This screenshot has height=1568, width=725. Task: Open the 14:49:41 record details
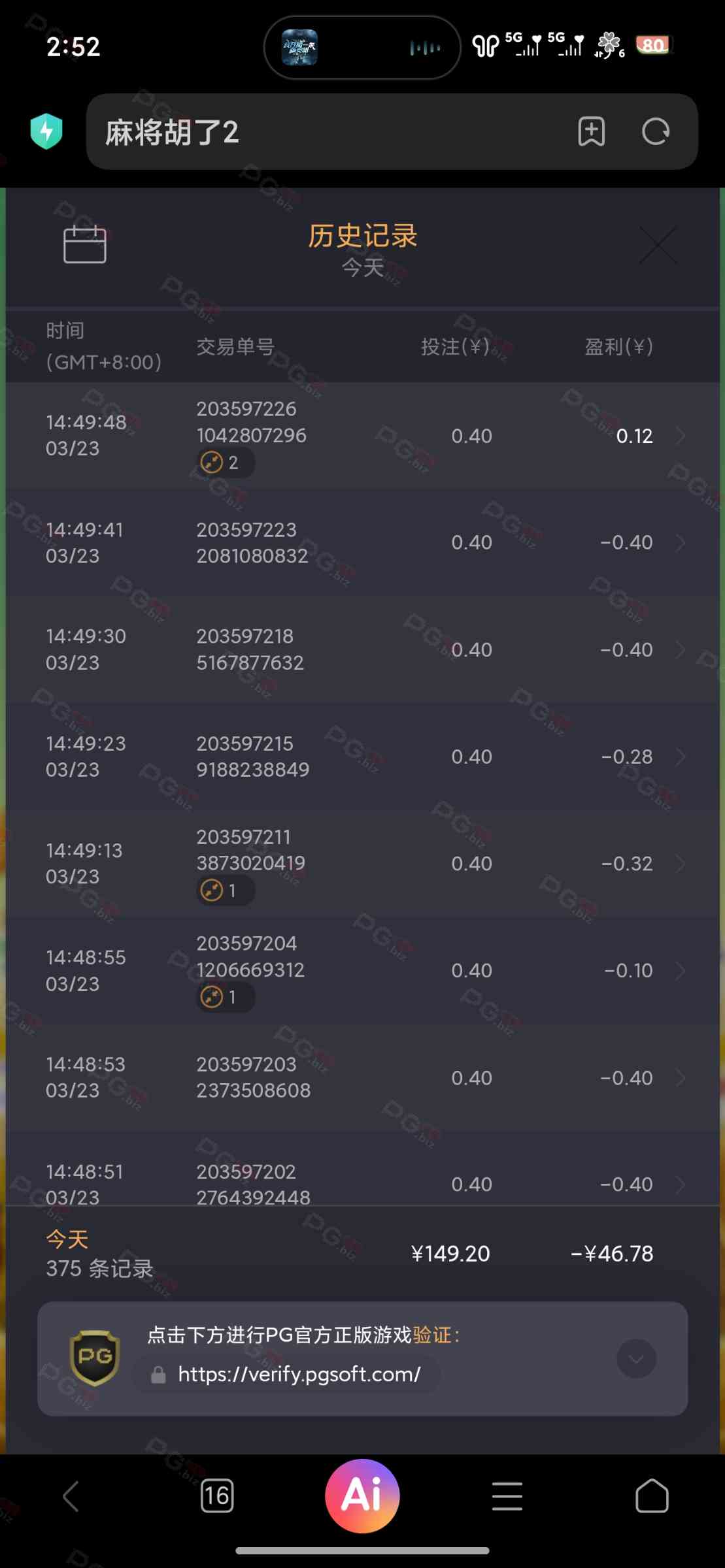click(x=363, y=542)
